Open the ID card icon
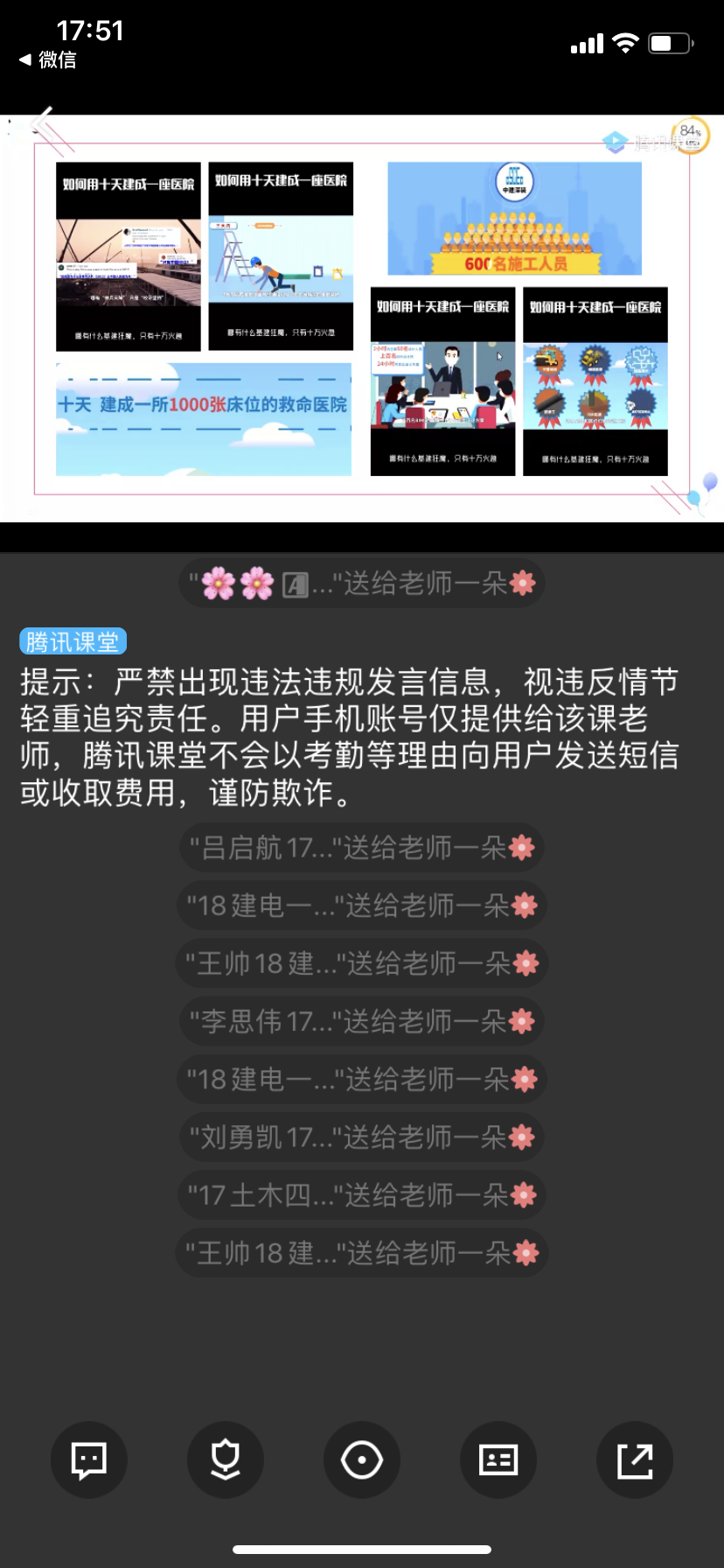 (498, 1460)
